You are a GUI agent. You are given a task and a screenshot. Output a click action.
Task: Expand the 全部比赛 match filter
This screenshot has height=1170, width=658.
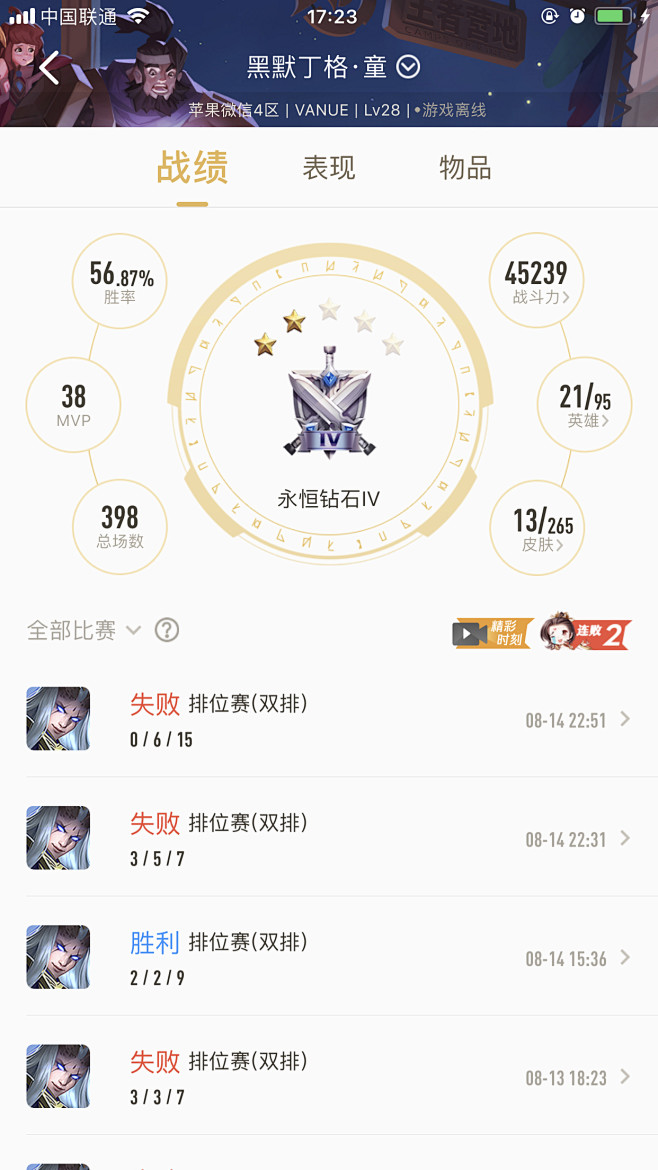tap(84, 630)
